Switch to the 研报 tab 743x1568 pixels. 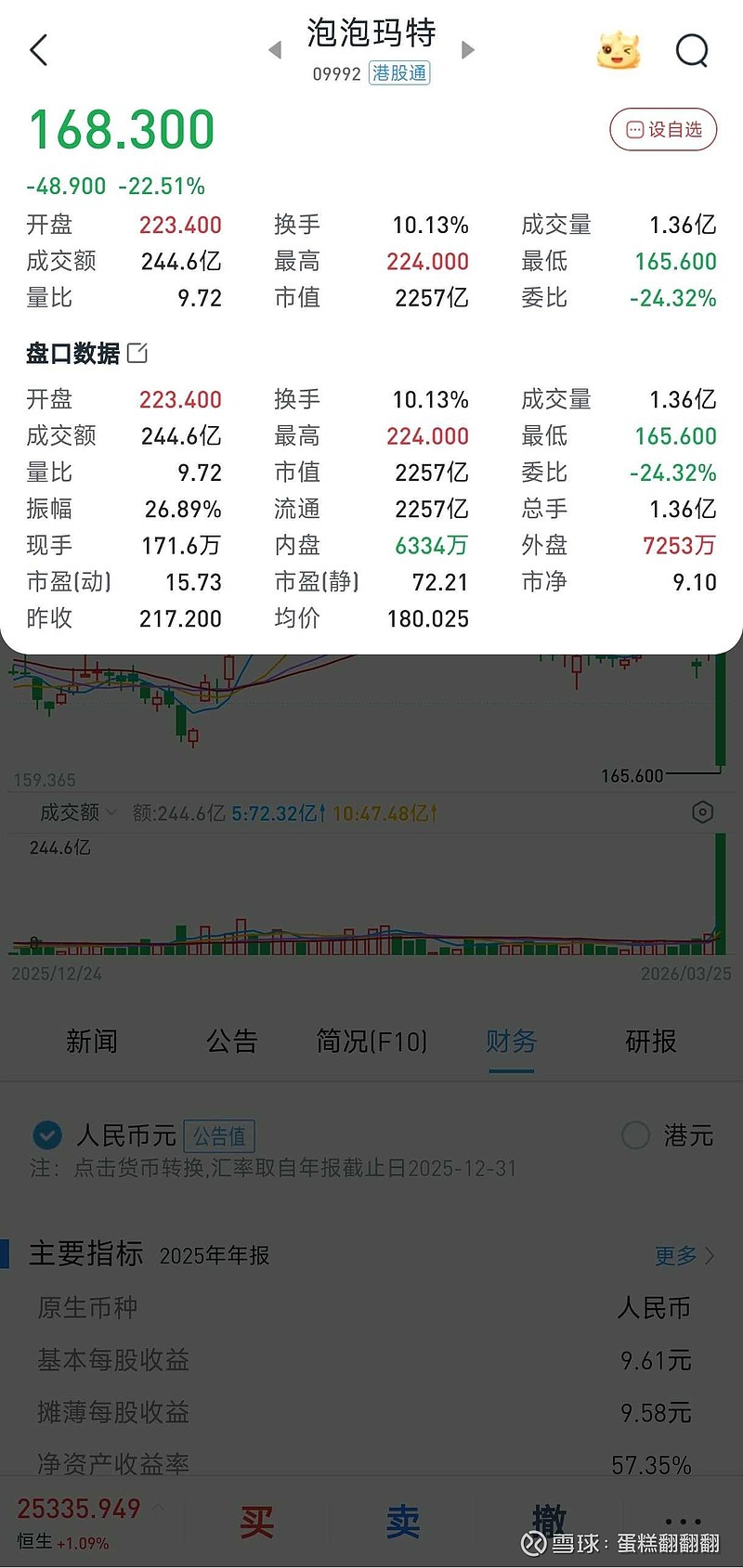[650, 1042]
